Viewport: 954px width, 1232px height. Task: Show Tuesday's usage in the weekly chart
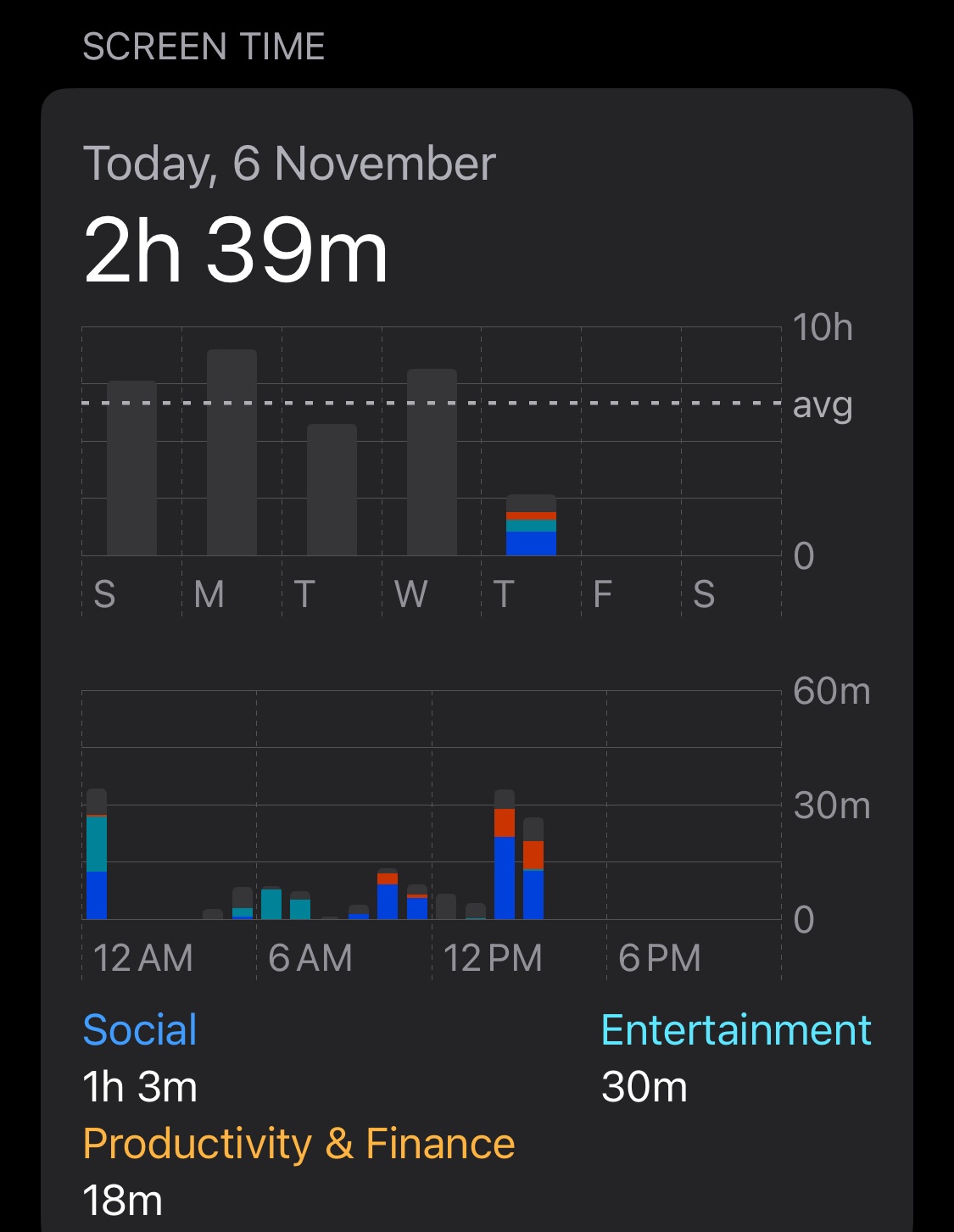point(332,490)
